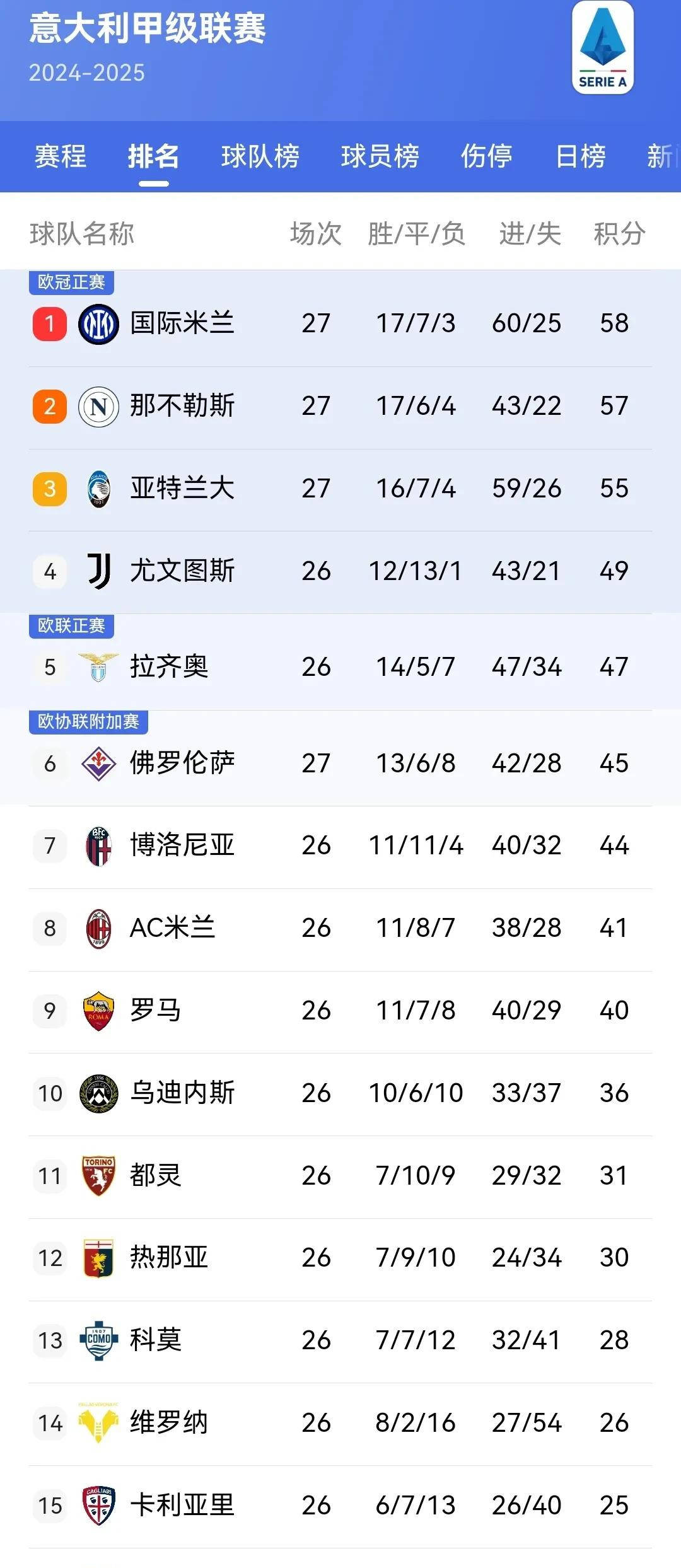View the 伤停 tab
This screenshot has width=681, height=1568.
pyautogui.click(x=486, y=156)
